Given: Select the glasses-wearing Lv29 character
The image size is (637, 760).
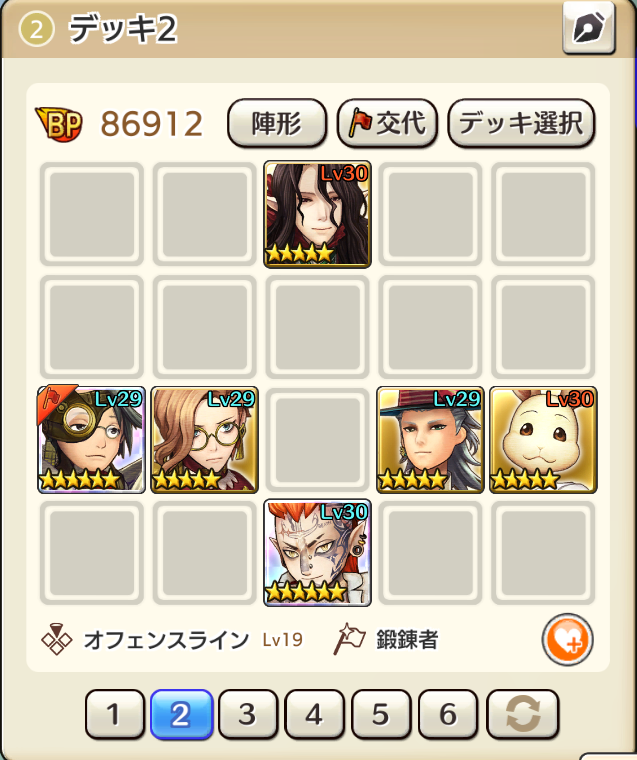Looking at the screenshot, I should 204,440.
